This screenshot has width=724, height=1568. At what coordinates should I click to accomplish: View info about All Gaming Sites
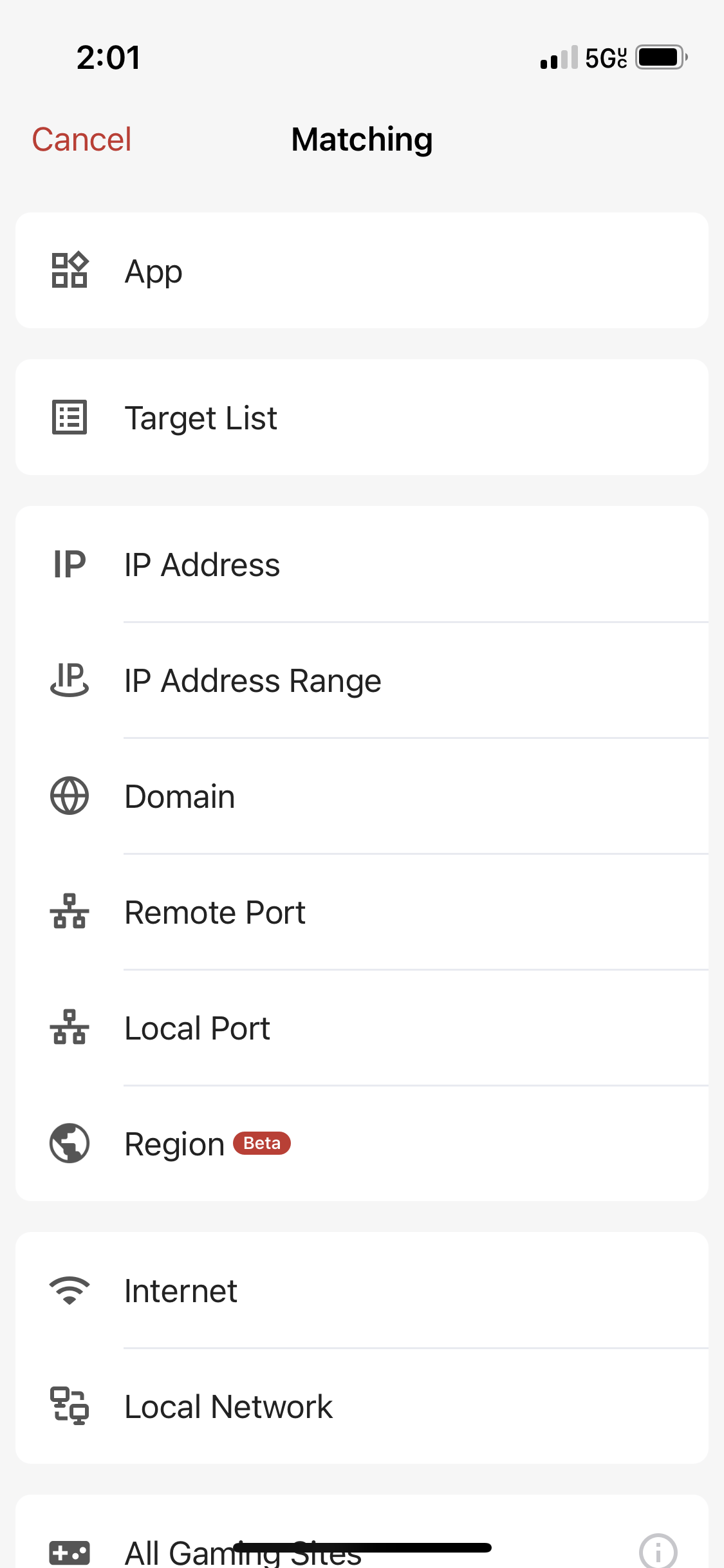click(658, 1551)
